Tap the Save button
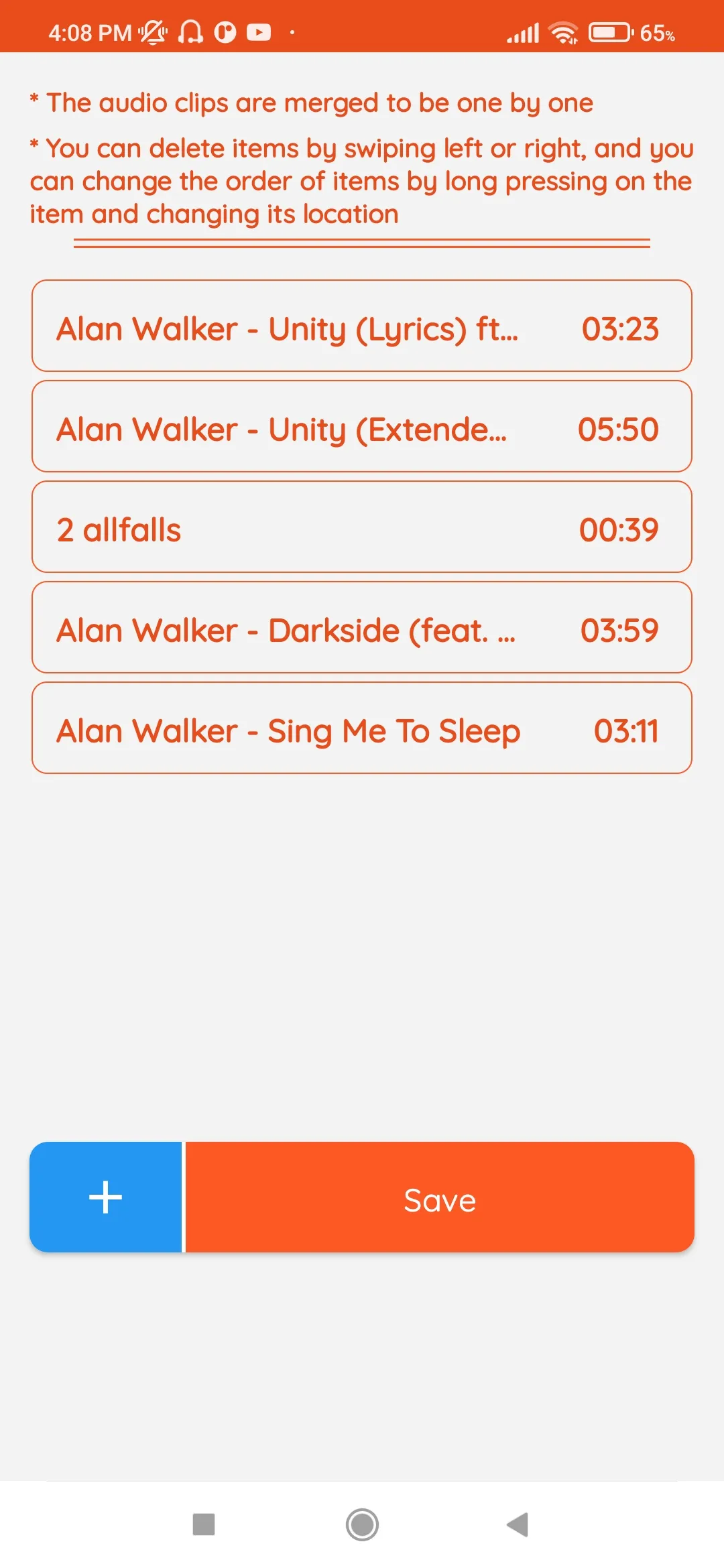 coord(439,1199)
